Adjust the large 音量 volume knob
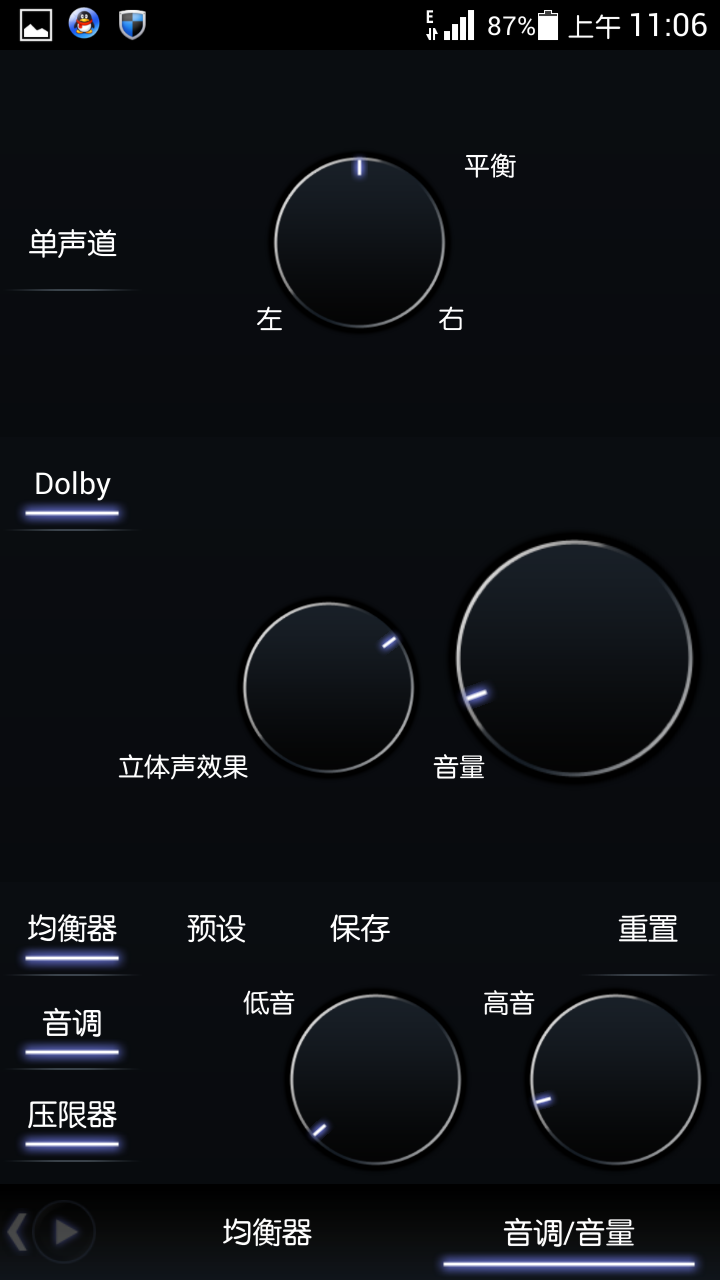 click(572, 660)
